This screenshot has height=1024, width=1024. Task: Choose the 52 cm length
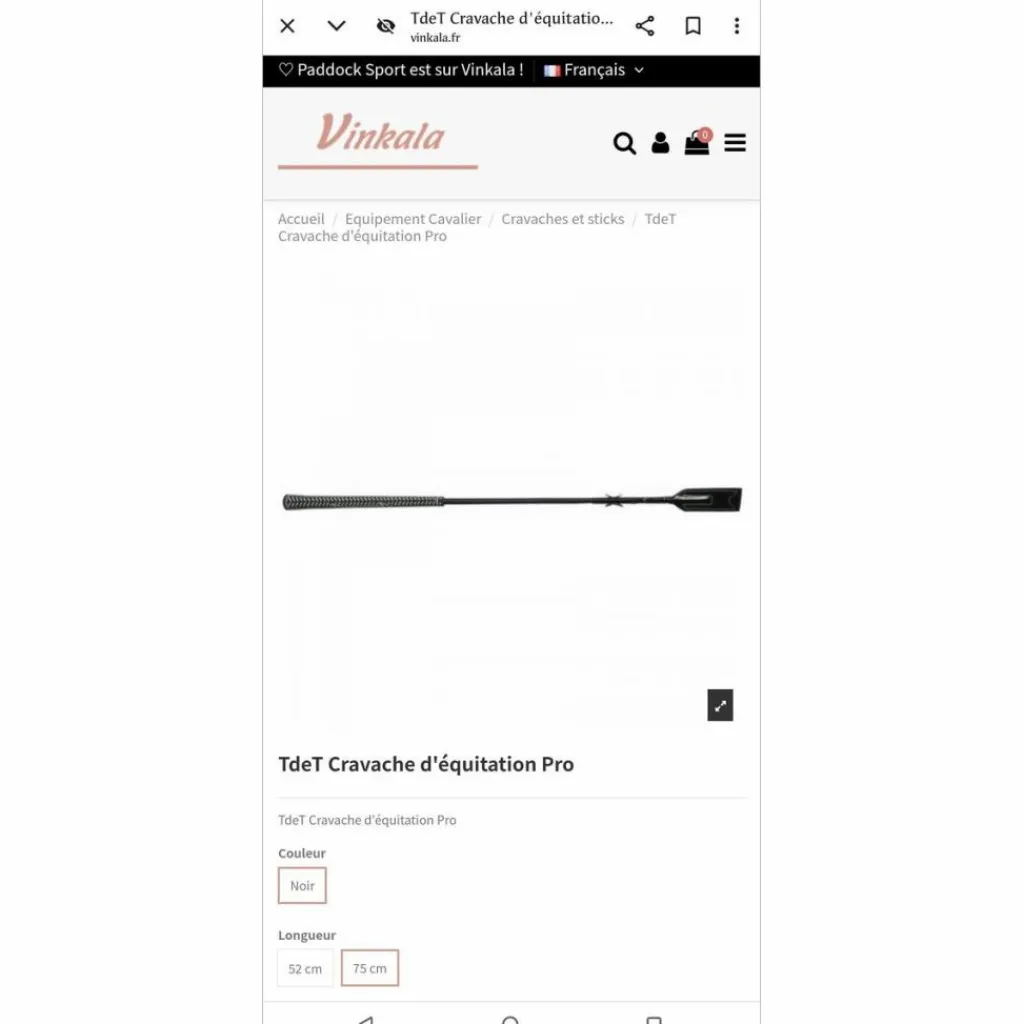tap(305, 968)
